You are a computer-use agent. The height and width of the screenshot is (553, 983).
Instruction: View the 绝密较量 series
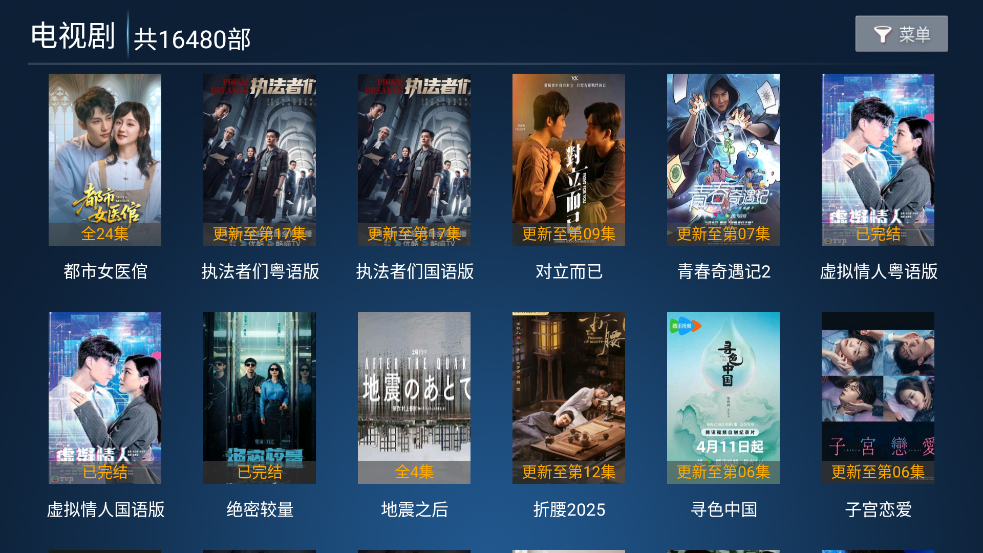pos(260,398)
